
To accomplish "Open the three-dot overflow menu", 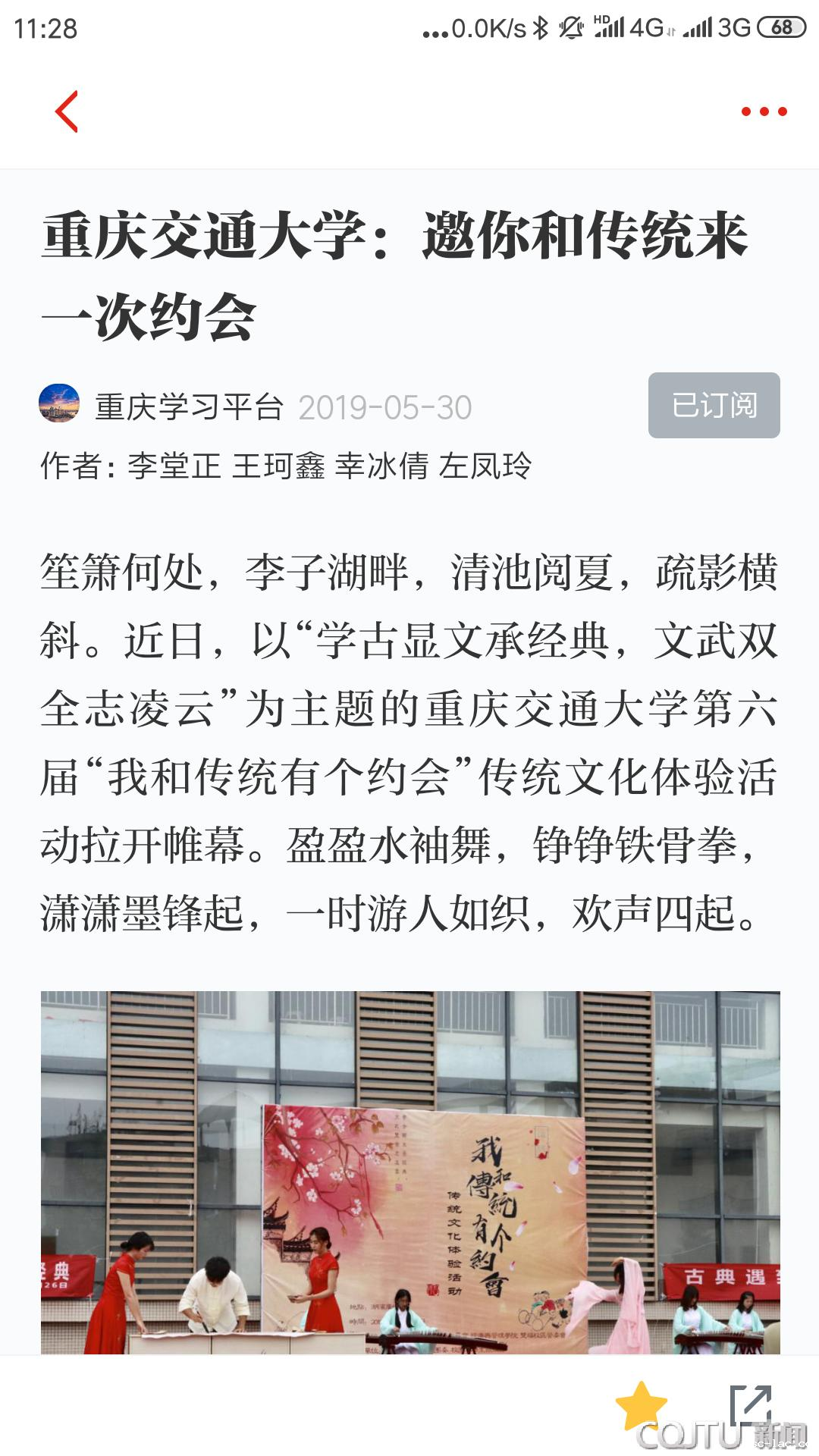I will pos(764,111).
